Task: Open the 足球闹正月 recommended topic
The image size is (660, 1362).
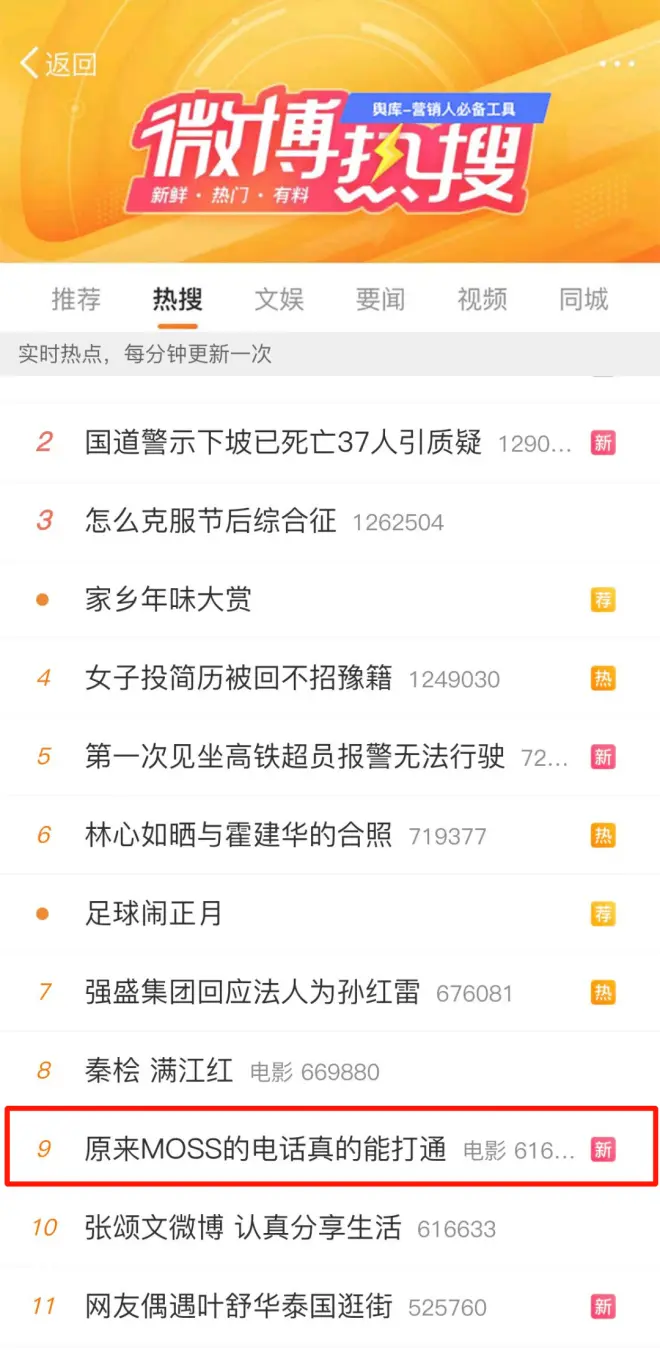Action: point(154,913)
